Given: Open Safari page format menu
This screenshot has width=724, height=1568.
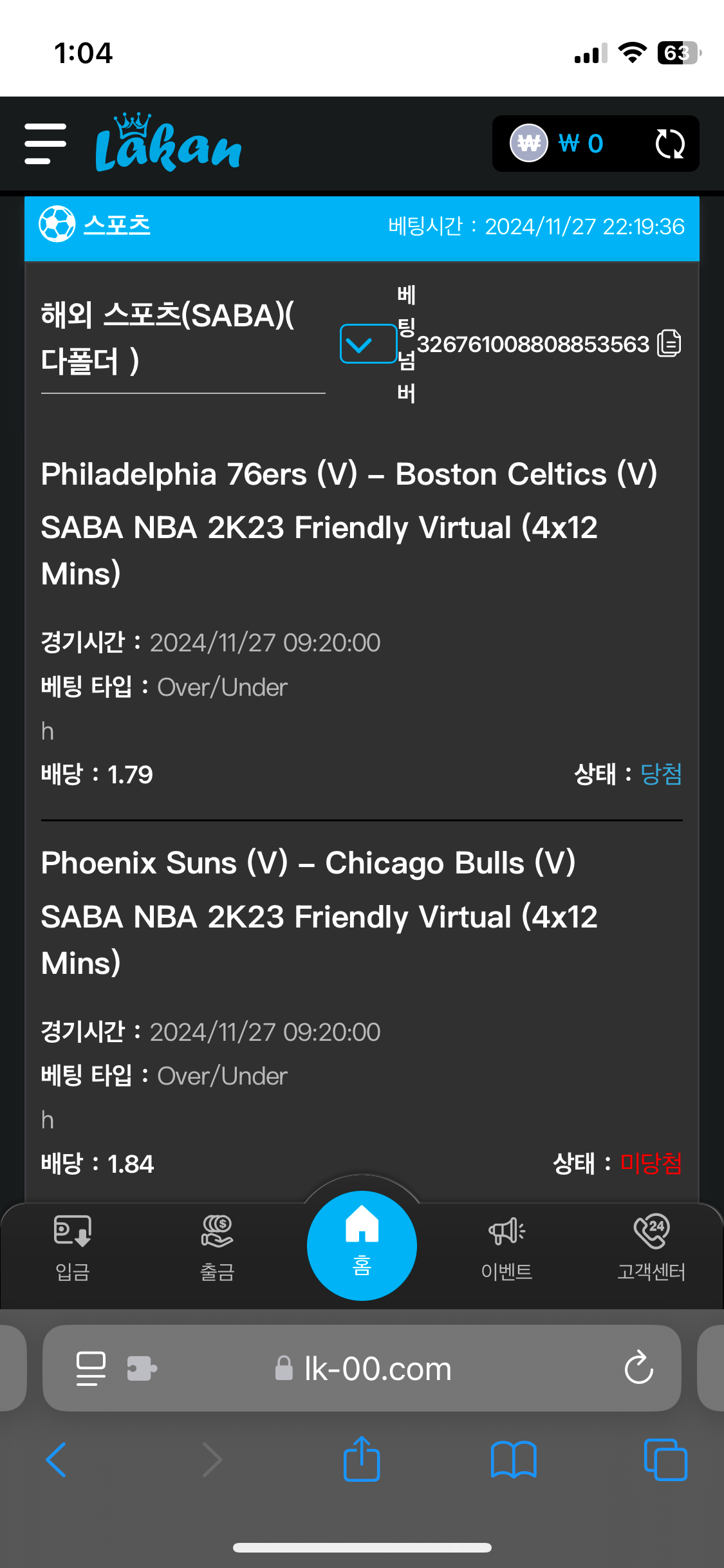Looking at the screenshot, I should (x=91, y=1368).
